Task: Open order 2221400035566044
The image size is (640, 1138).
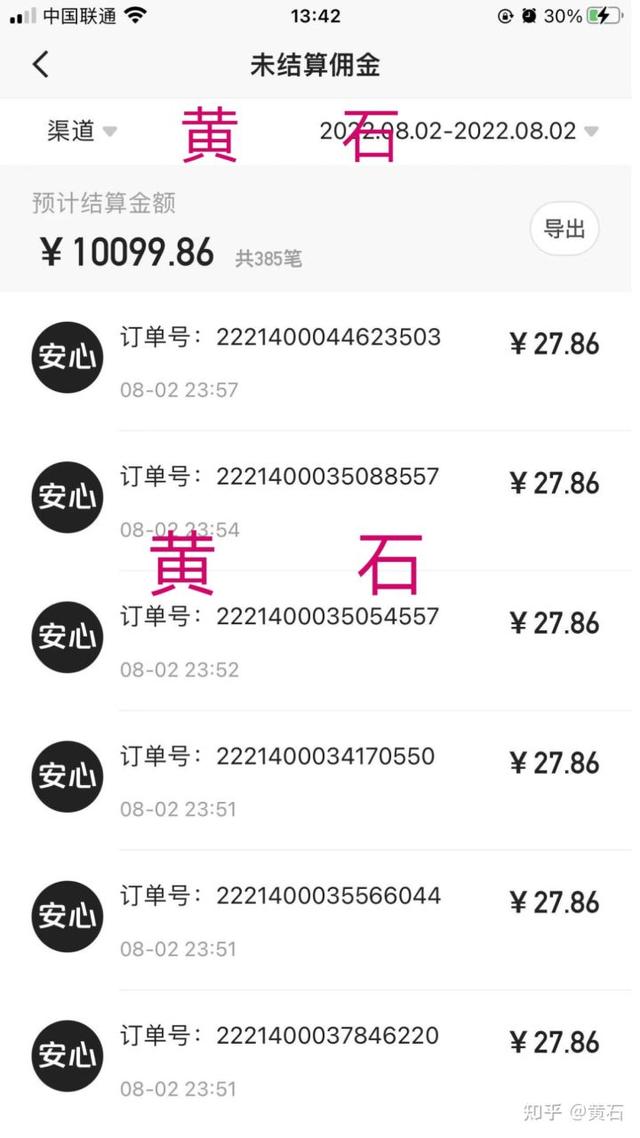Action: point(320,920)
